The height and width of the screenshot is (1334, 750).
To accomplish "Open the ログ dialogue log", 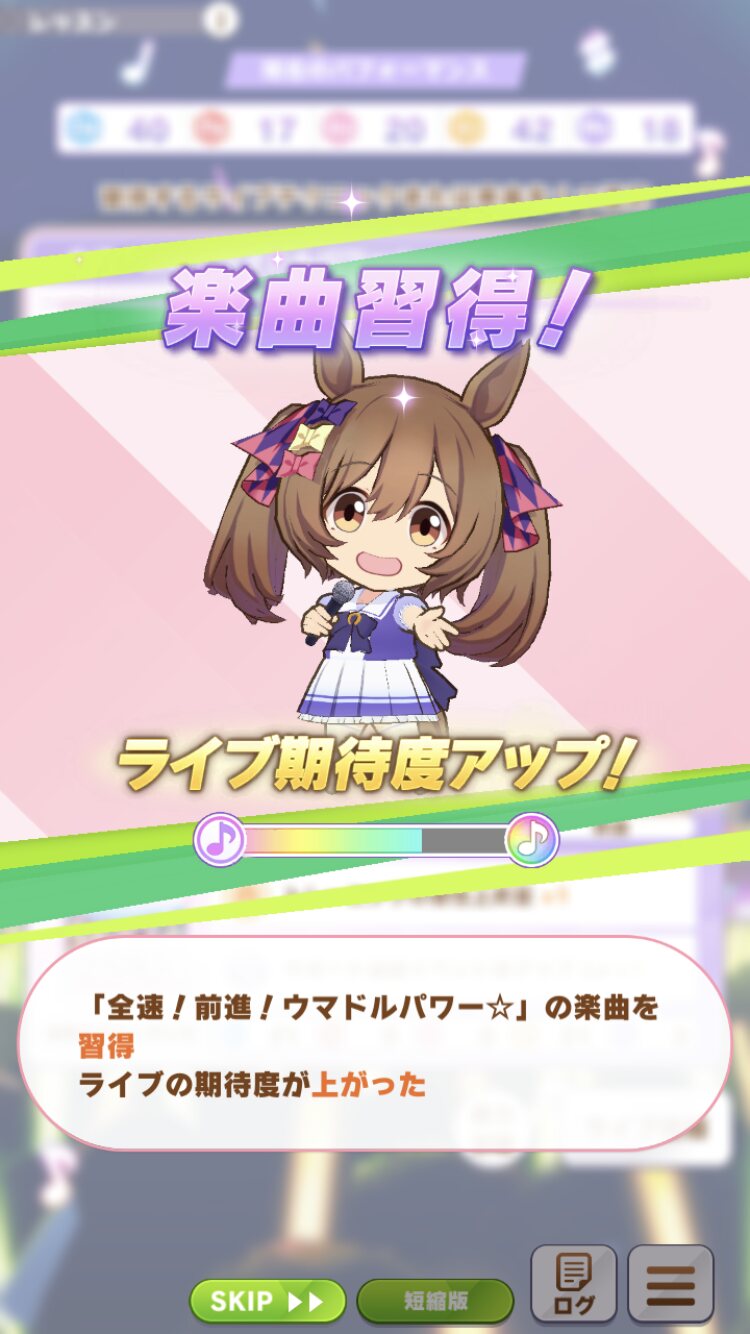I will click(573, 1284).
